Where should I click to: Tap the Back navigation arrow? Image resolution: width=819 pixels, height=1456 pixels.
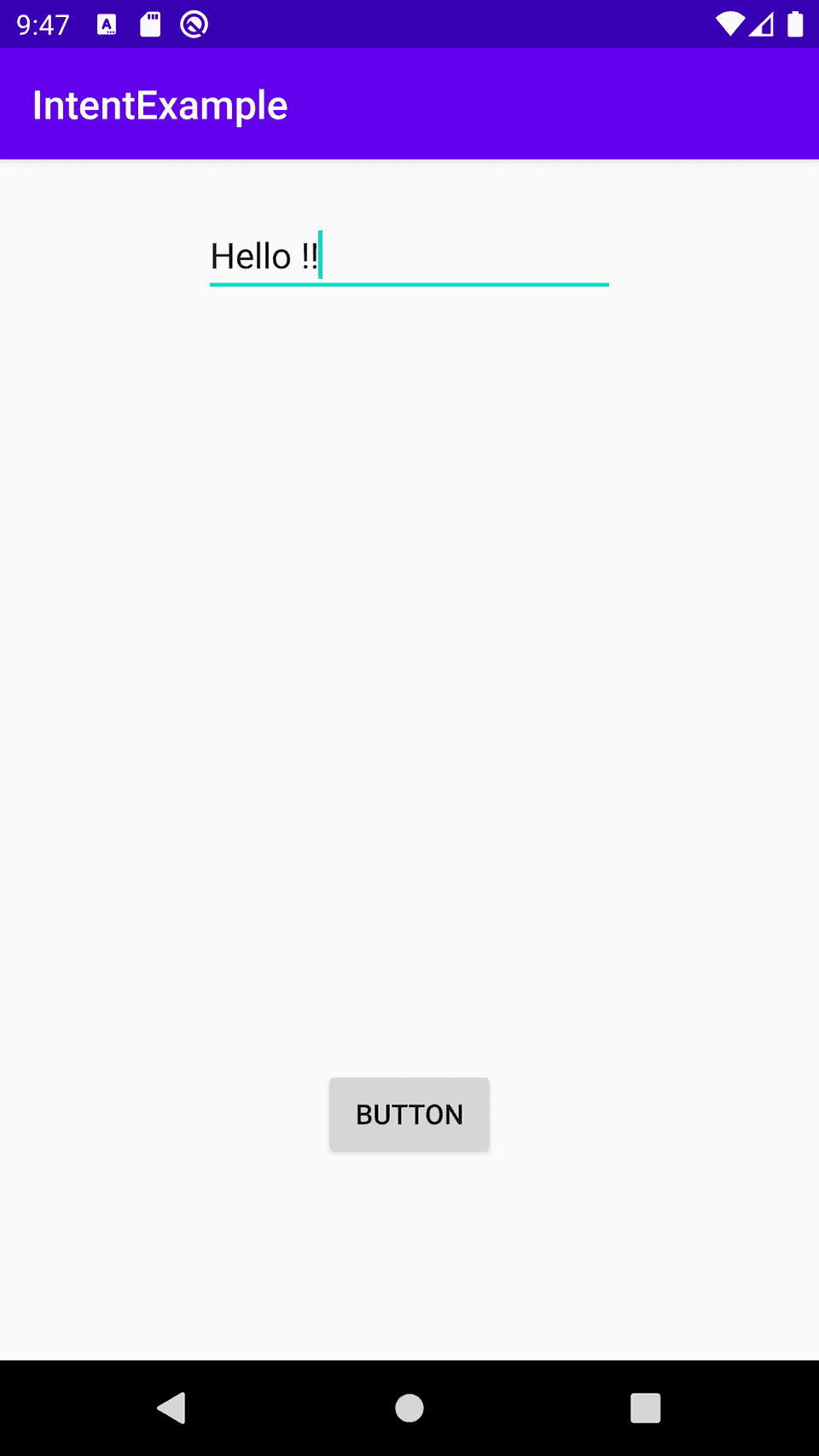click(x=171, y=1408)
